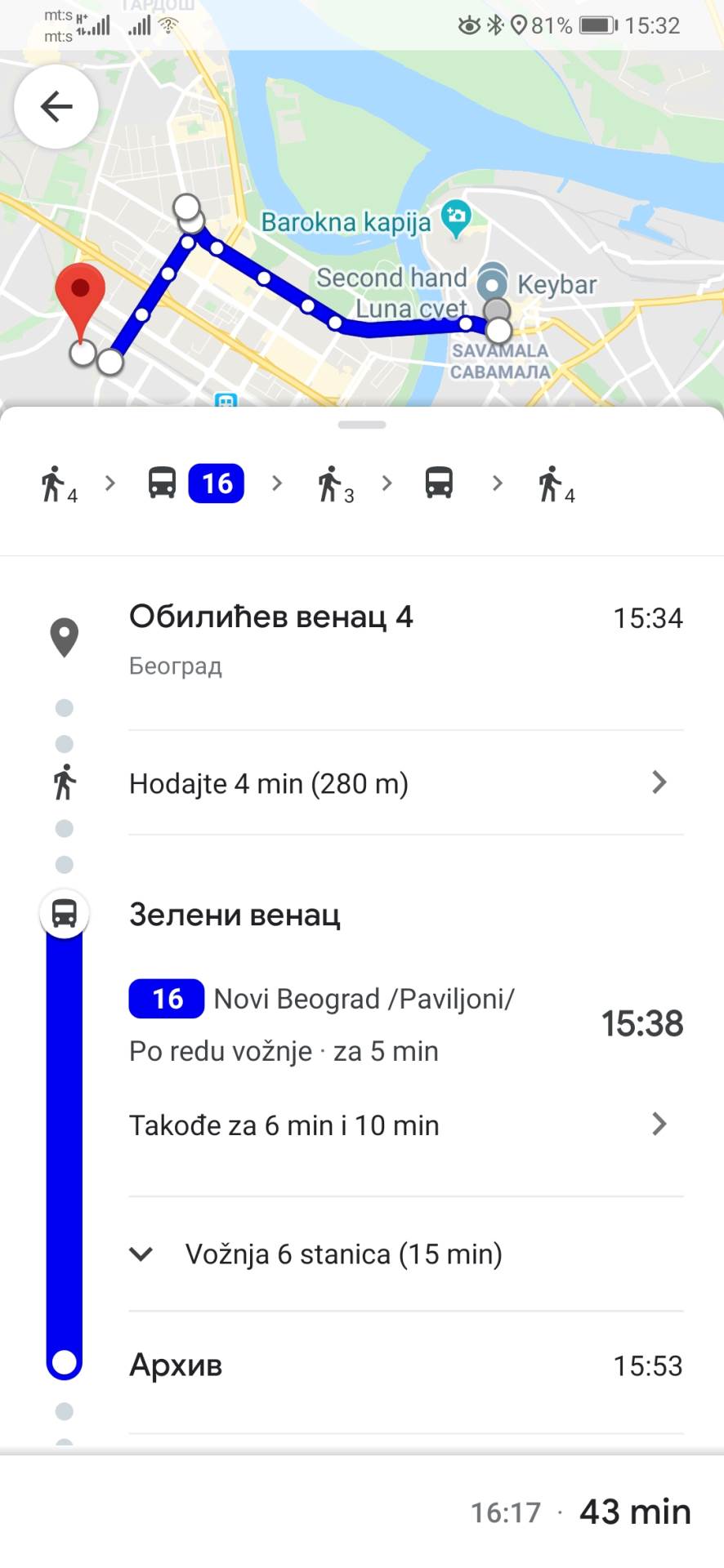
Task: Tap the bus stop icon beside Zeleni venac
Action: coord(65,913)
